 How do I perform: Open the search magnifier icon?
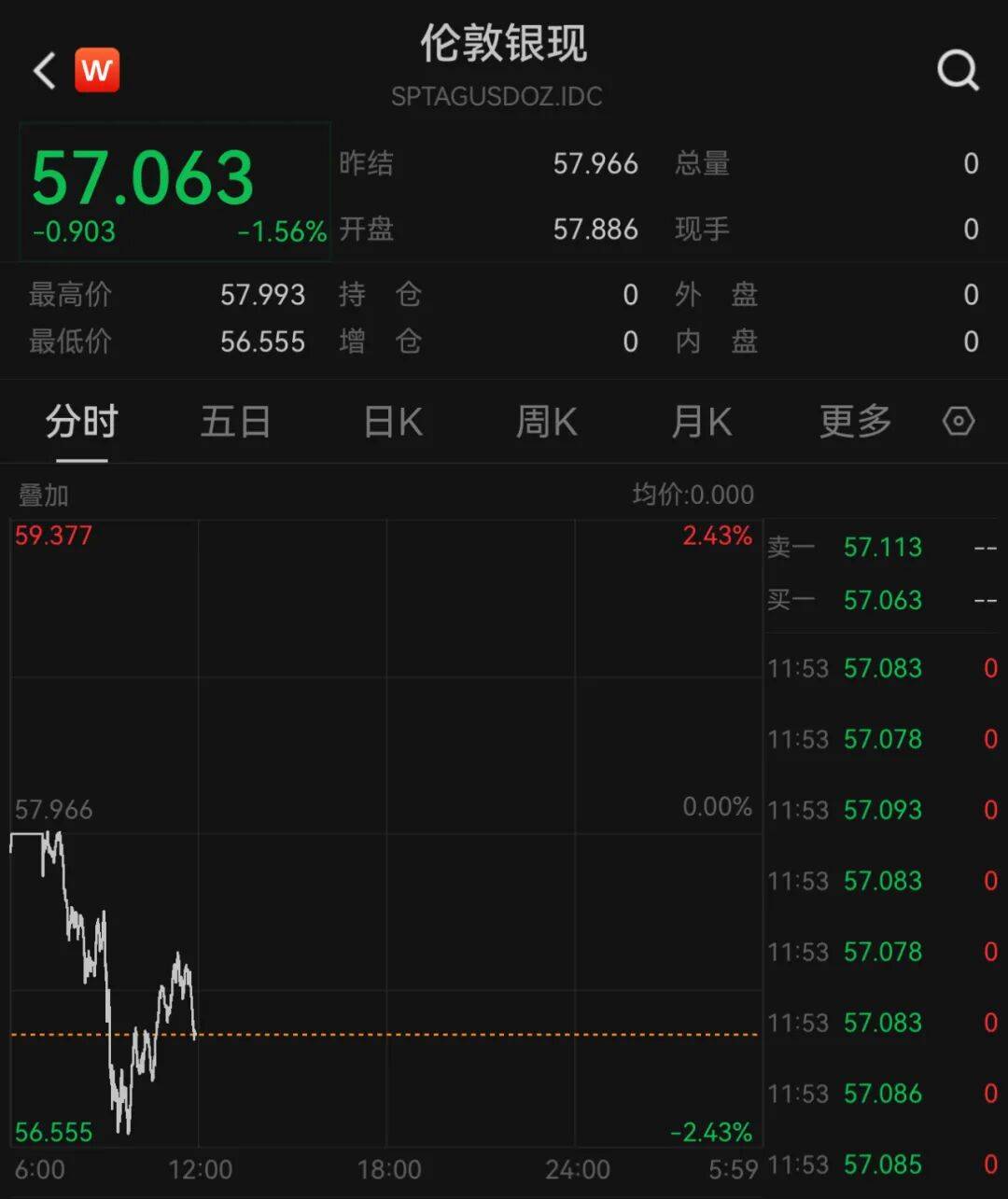pos(958,70)
